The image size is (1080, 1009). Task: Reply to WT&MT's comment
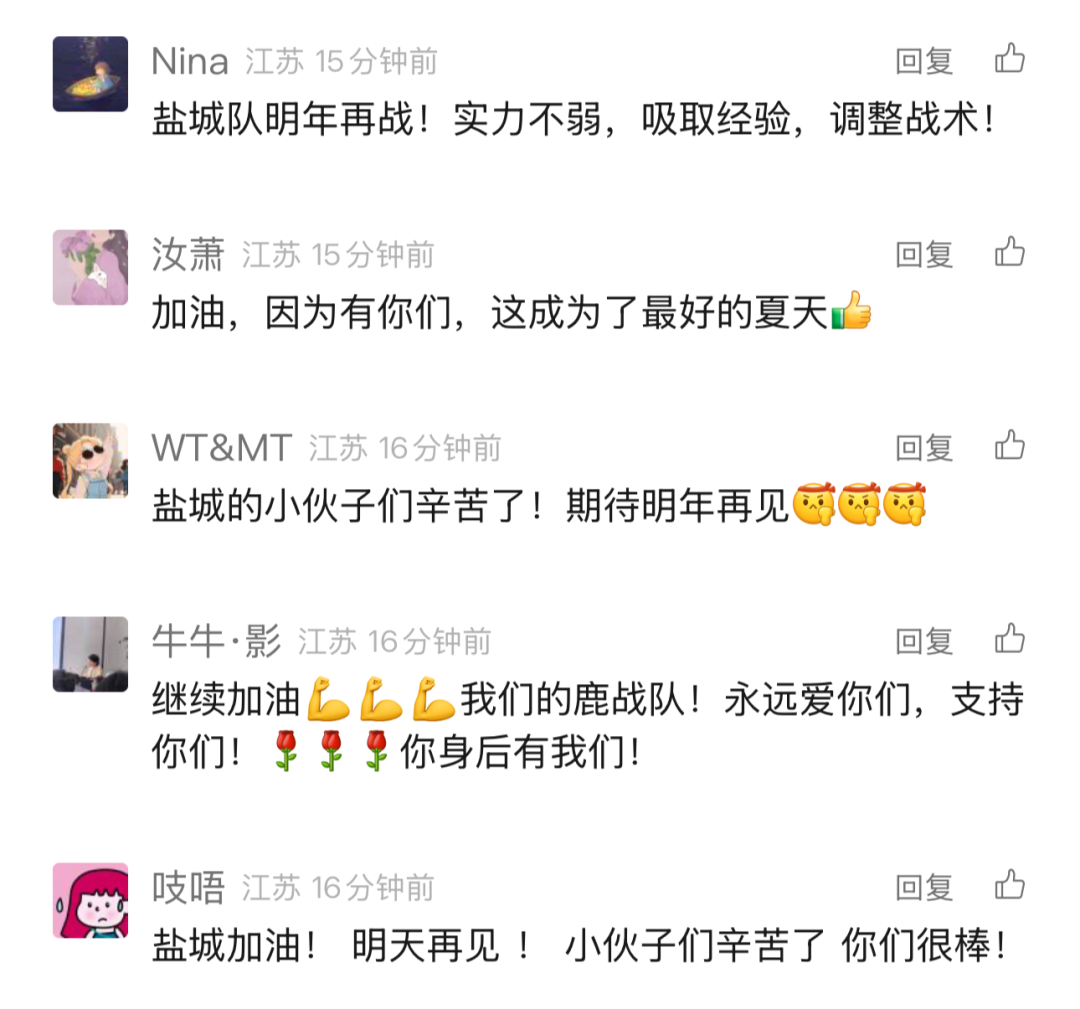pyautogui.click(x=924, y=447)
